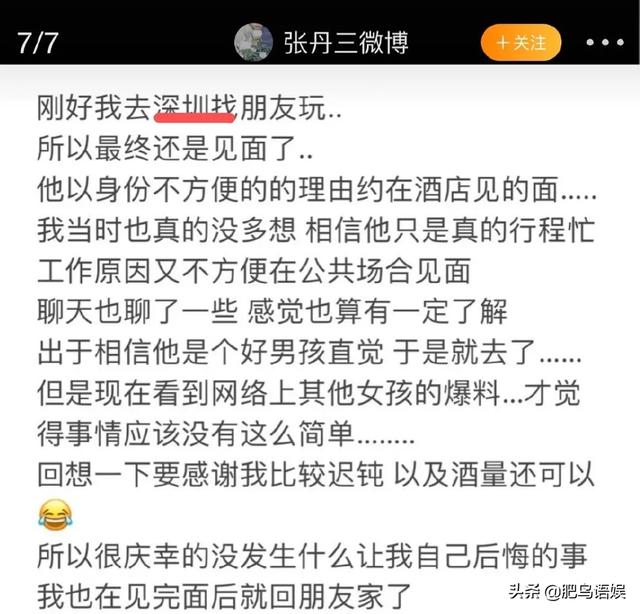Open 张丹三微博's profile avatar
640x614 pixels.
(x=254, y=43)
